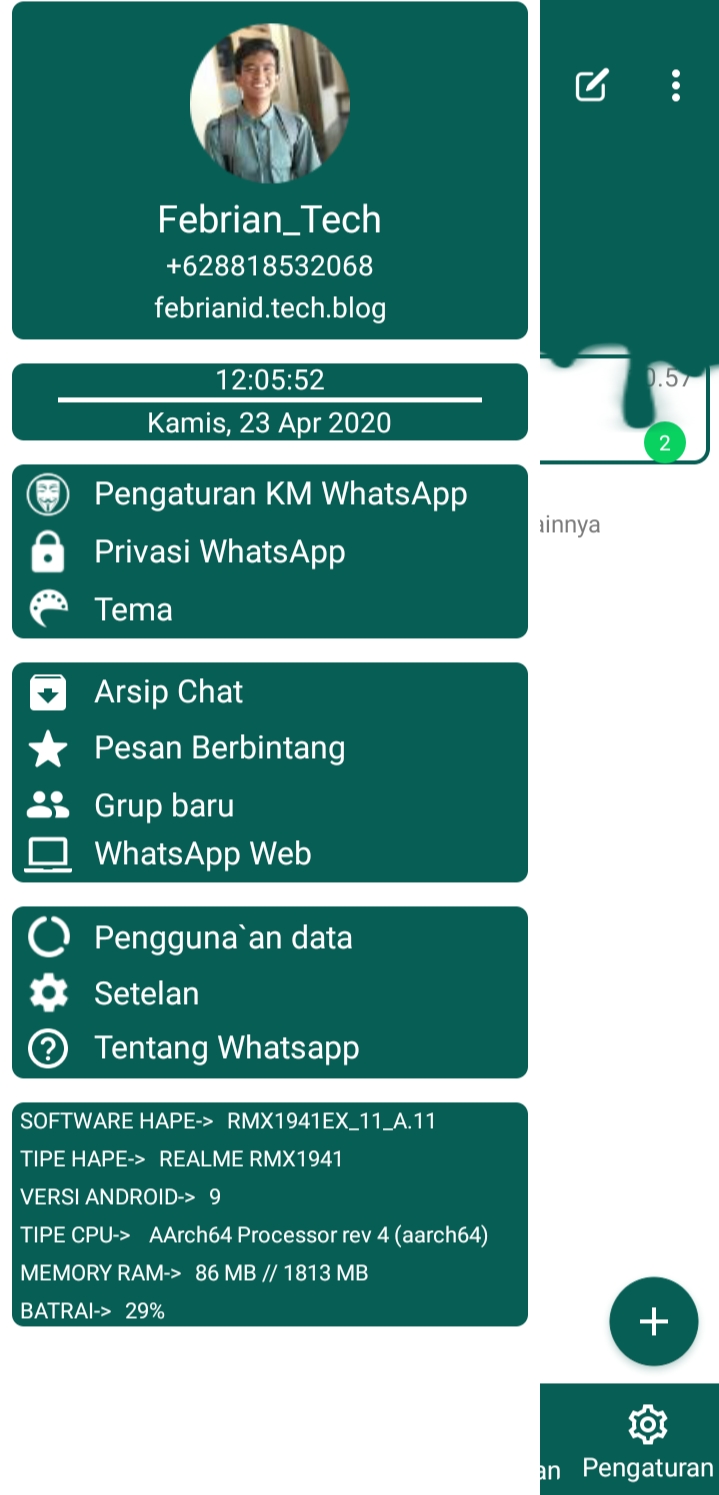Open Setelan
719x1495 pixels.
[x=146, y=993]
